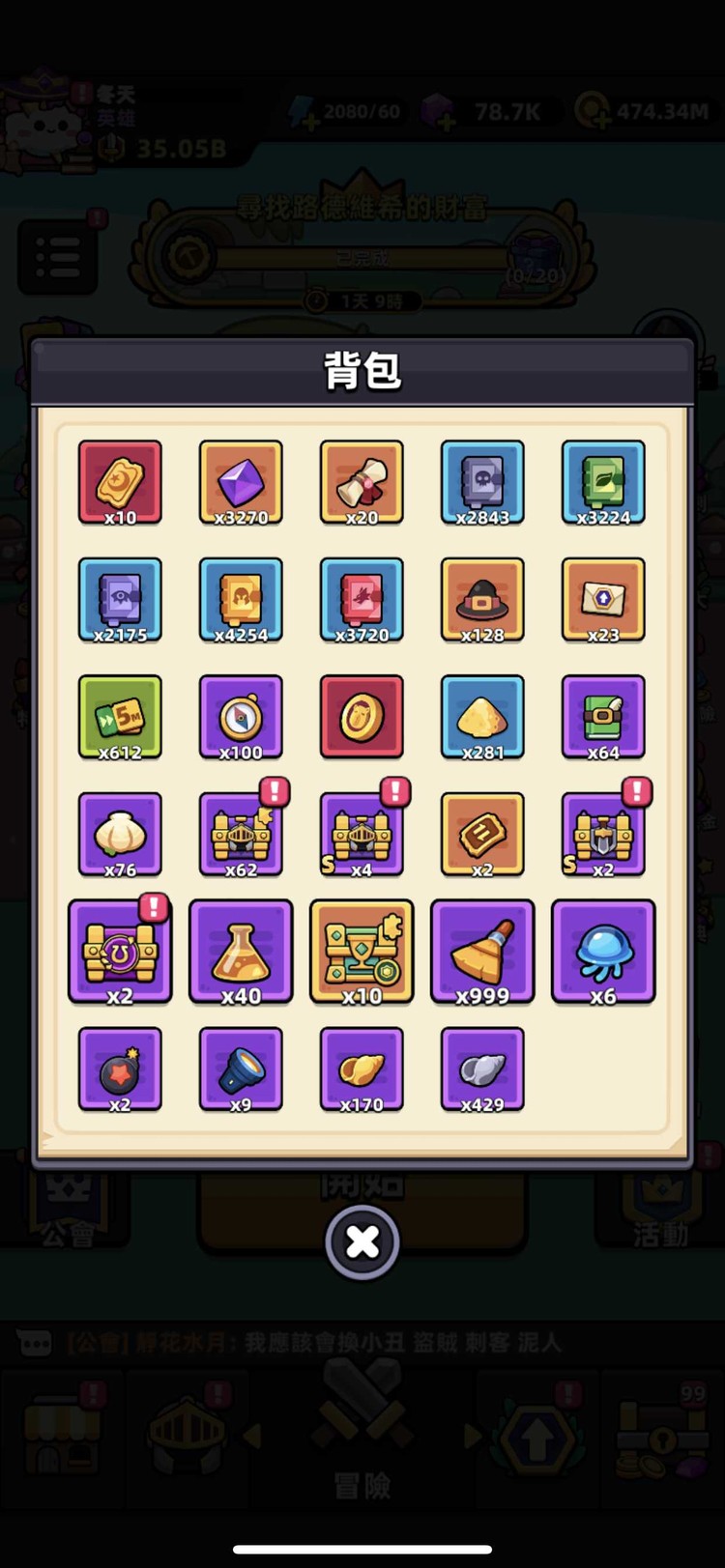Select the golden ticket item x10
The height and width of the screenshot is (1568, 725).
click(x=120, y=482)
